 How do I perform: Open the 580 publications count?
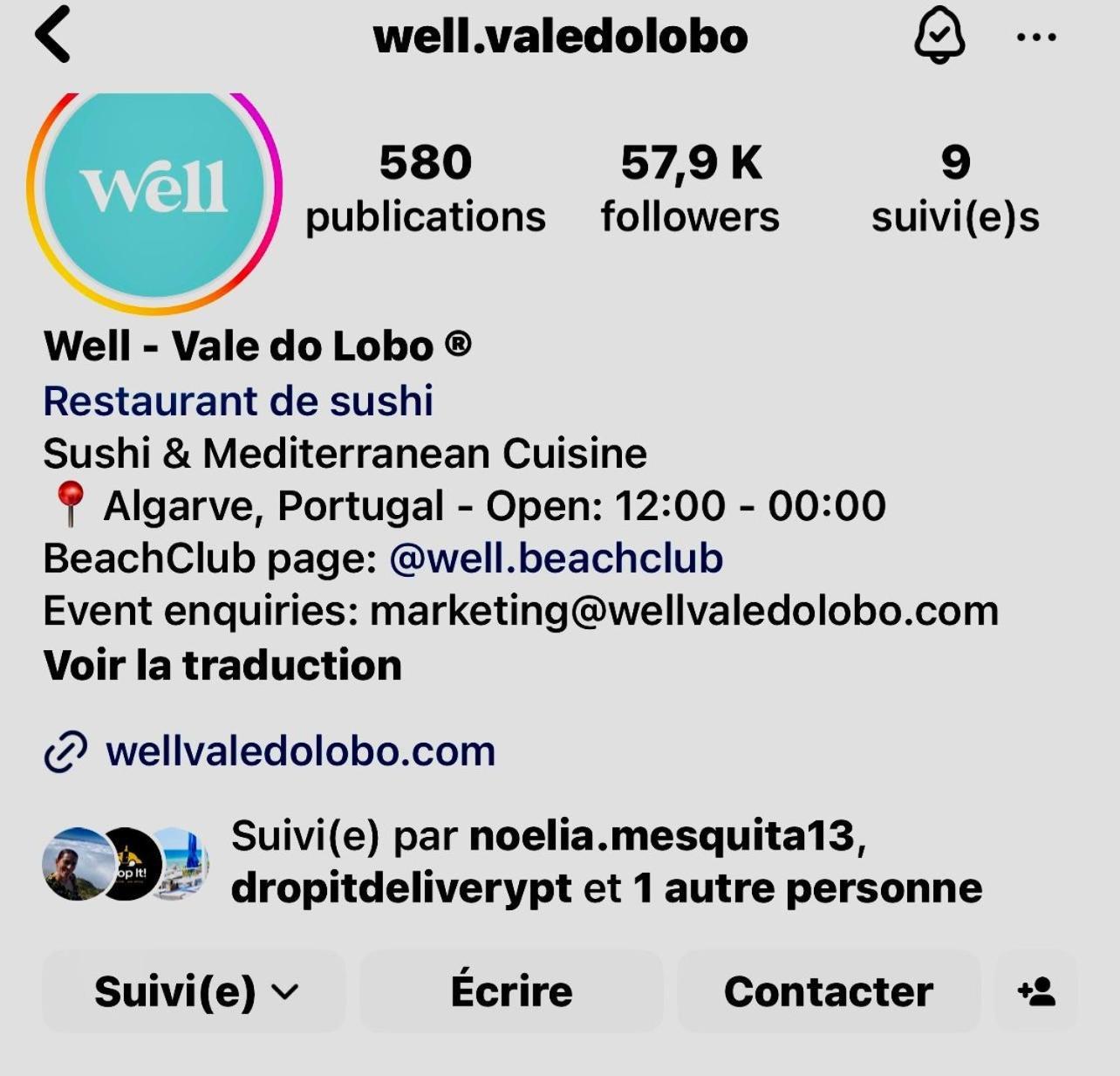pyautogui.click(x=425, y=188)
